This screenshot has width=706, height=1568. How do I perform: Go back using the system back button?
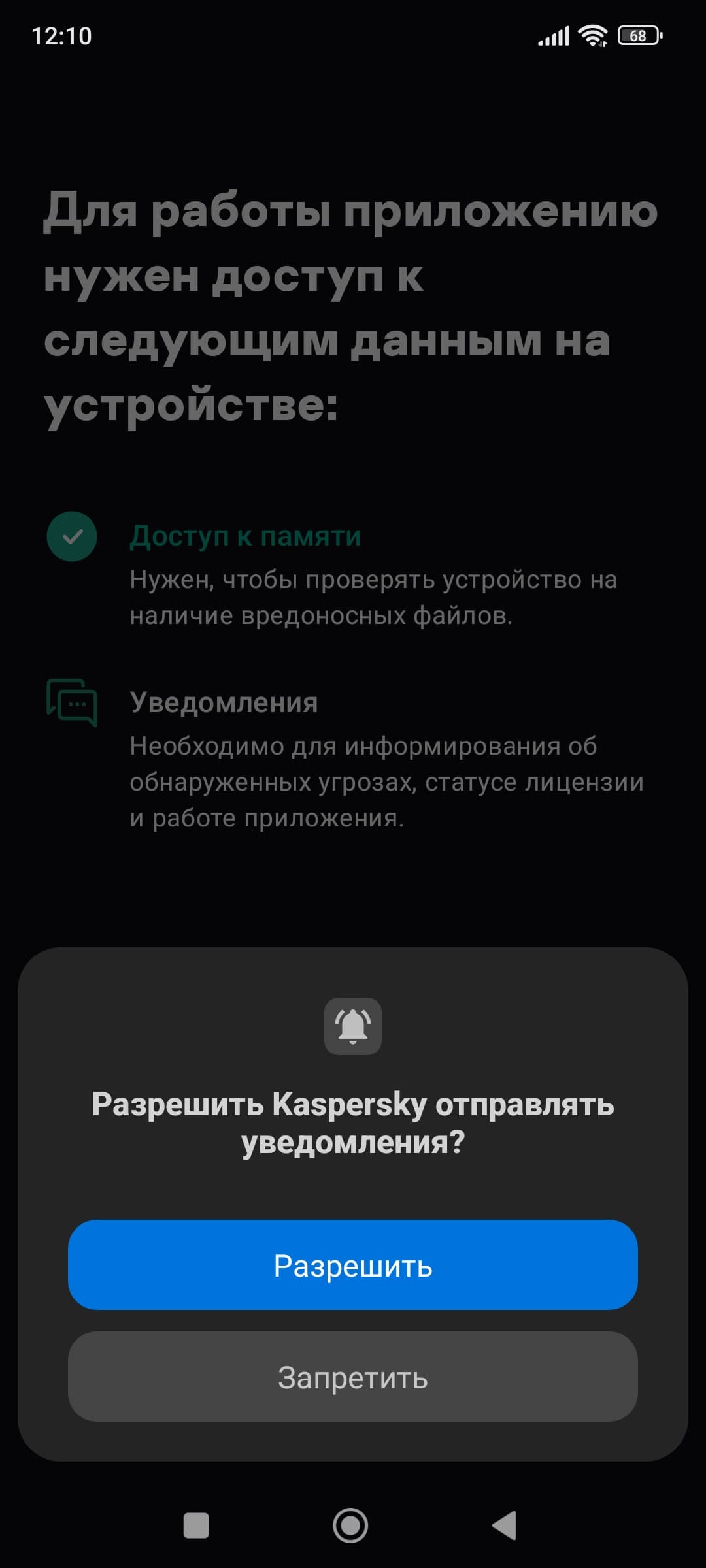pos(505,1526)
